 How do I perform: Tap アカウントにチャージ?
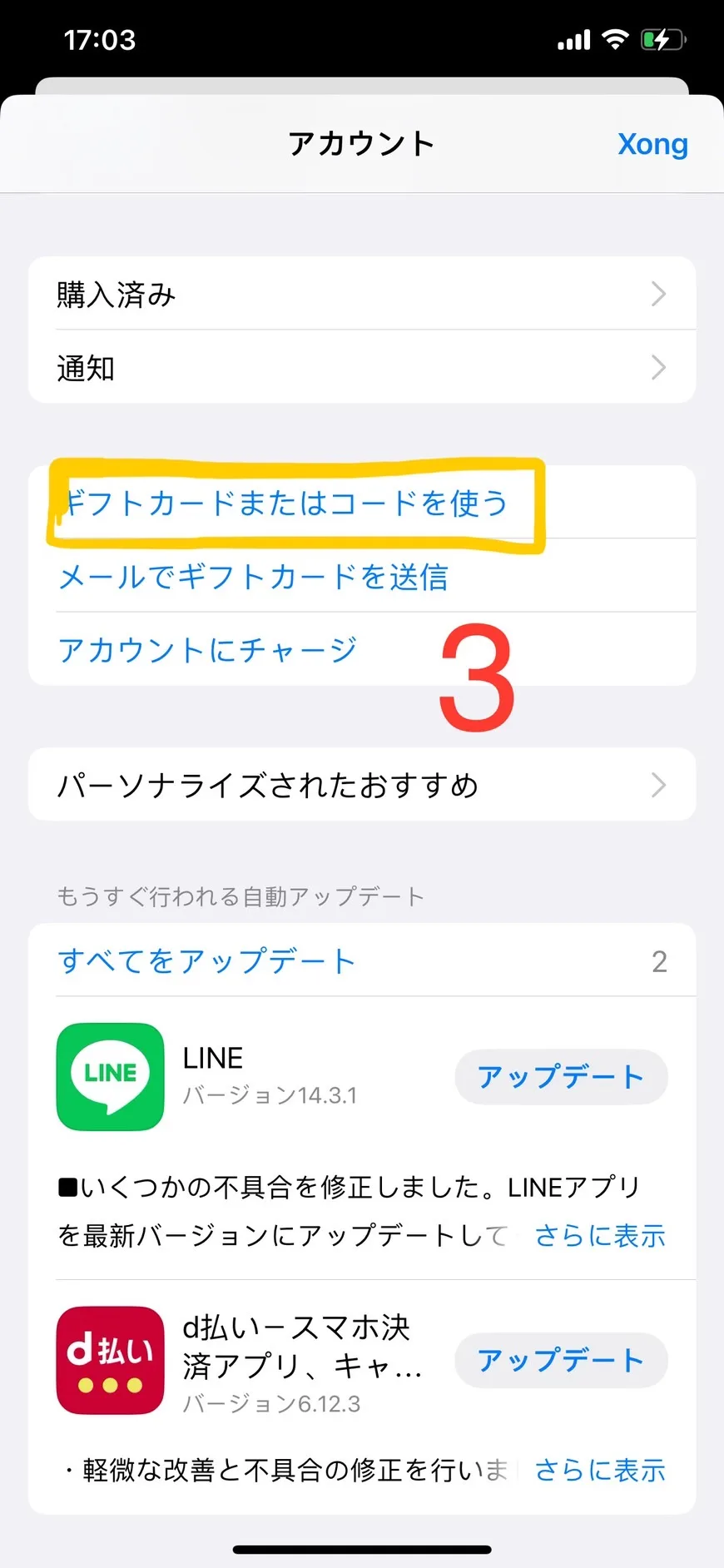[x=208, y=649]
